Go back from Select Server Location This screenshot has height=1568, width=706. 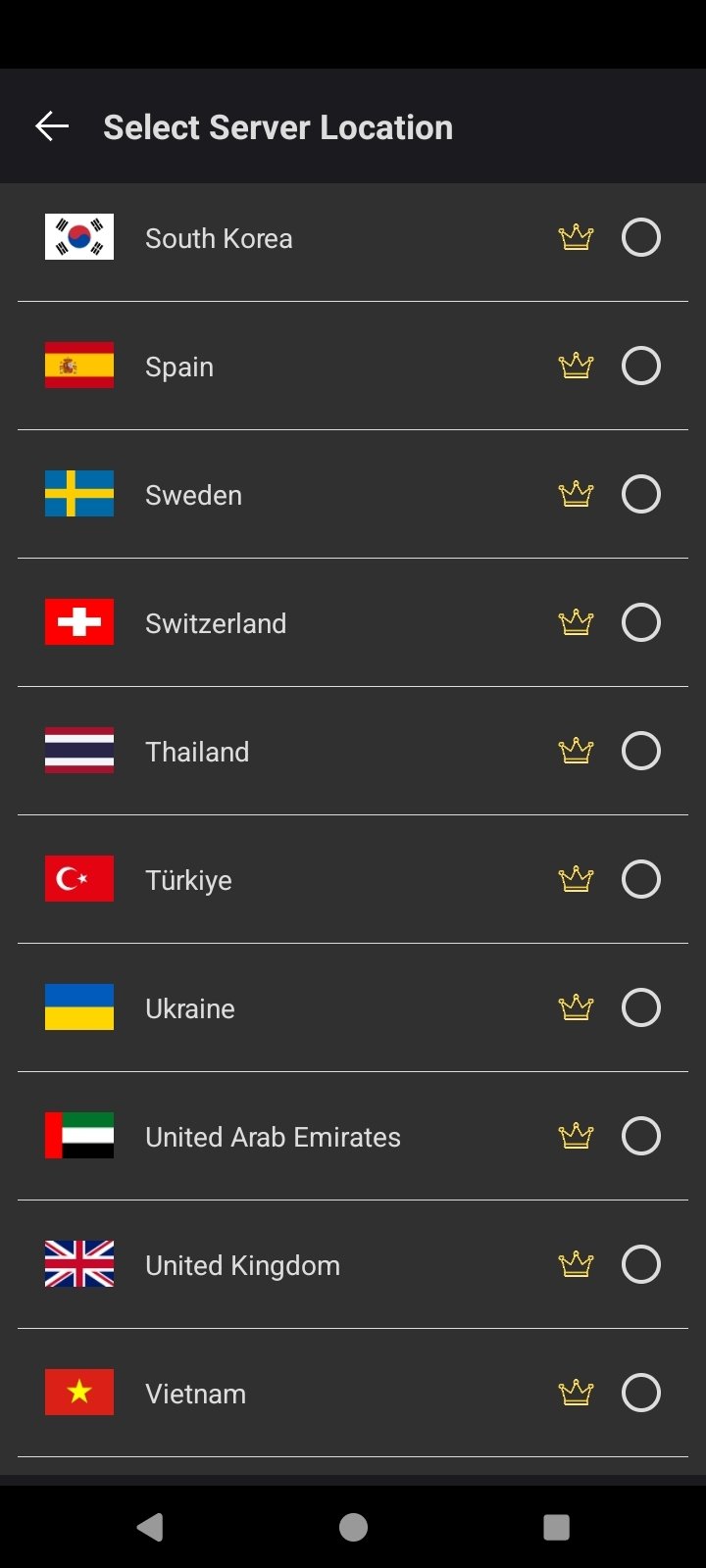[52, 126]
